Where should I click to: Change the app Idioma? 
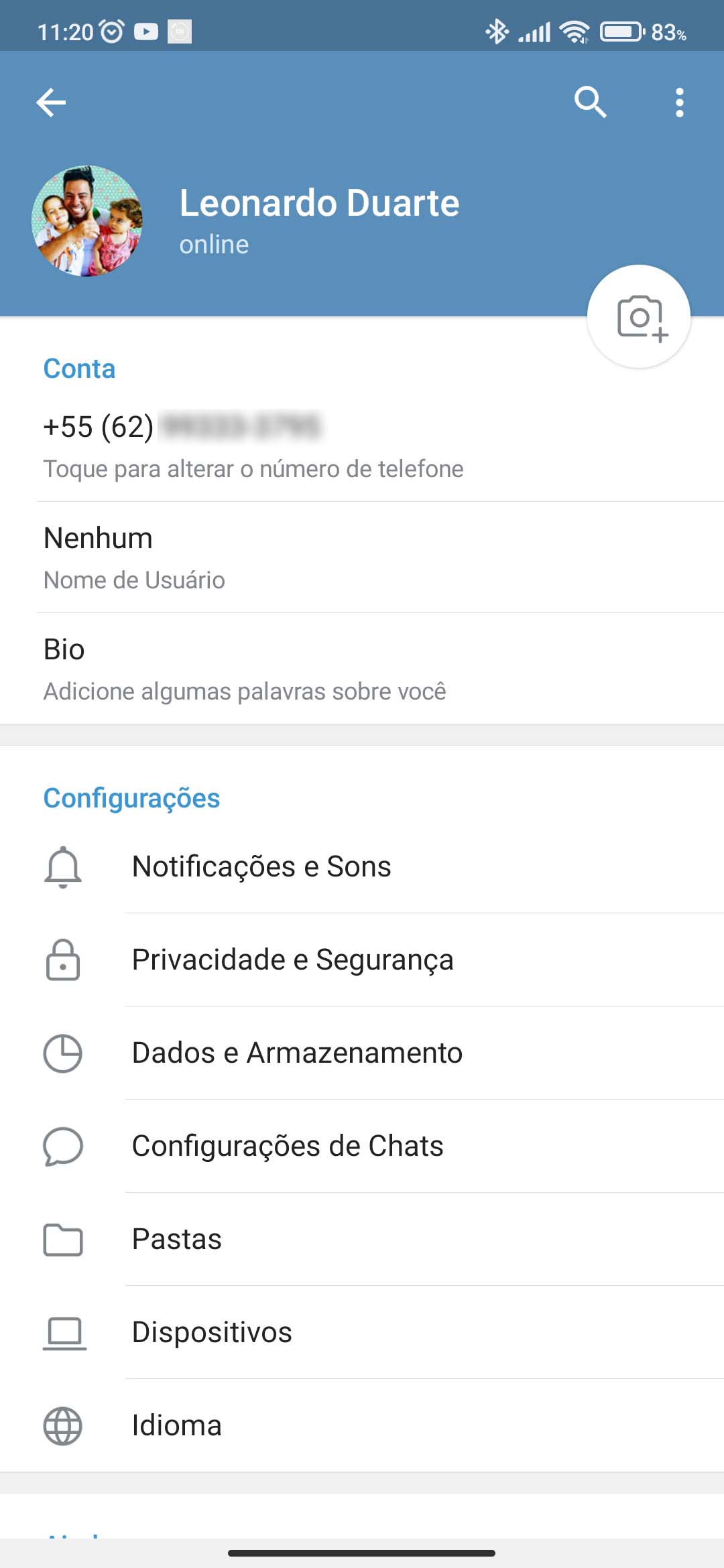coord(177,1425)
